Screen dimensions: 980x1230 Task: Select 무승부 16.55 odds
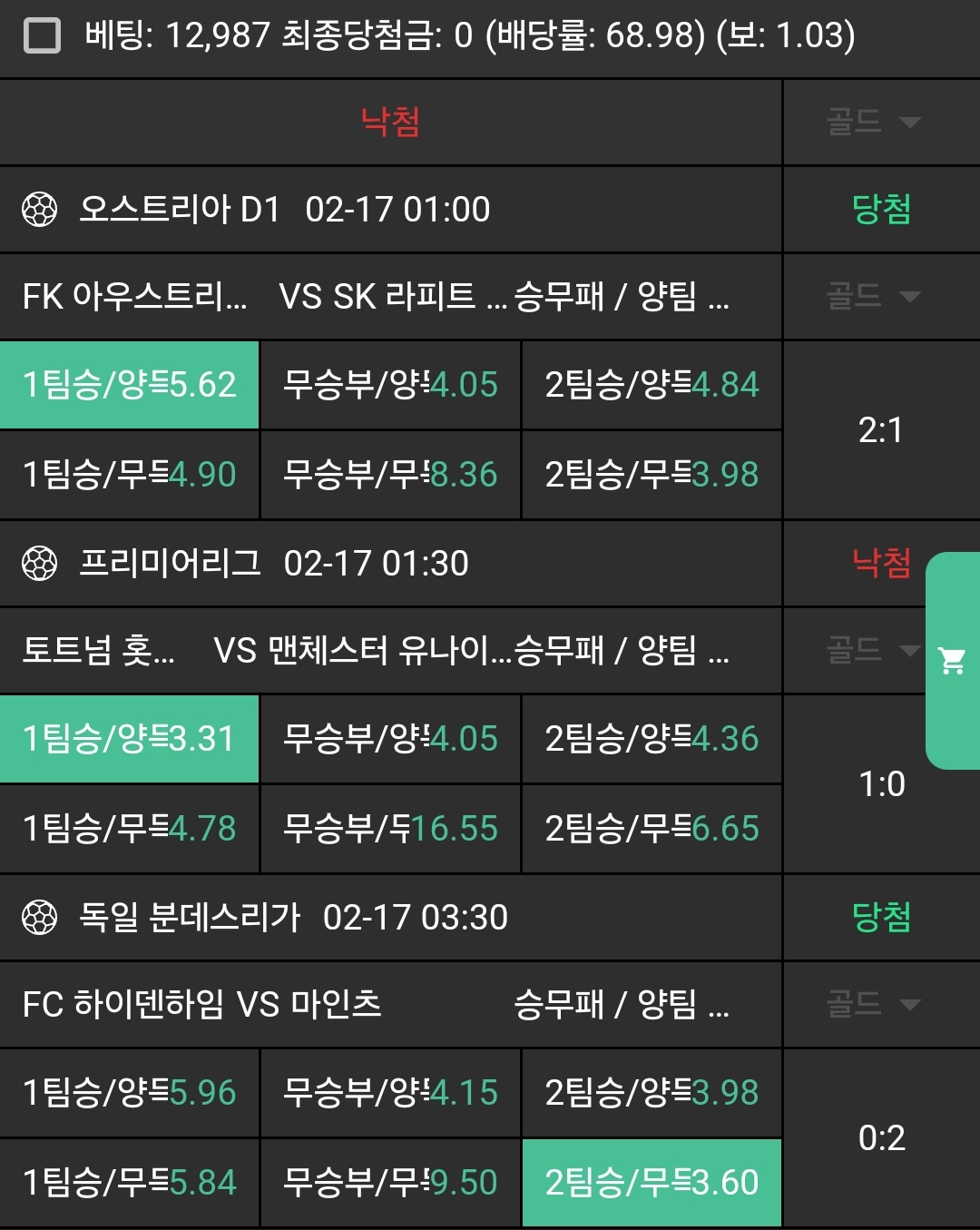point(390,829)
